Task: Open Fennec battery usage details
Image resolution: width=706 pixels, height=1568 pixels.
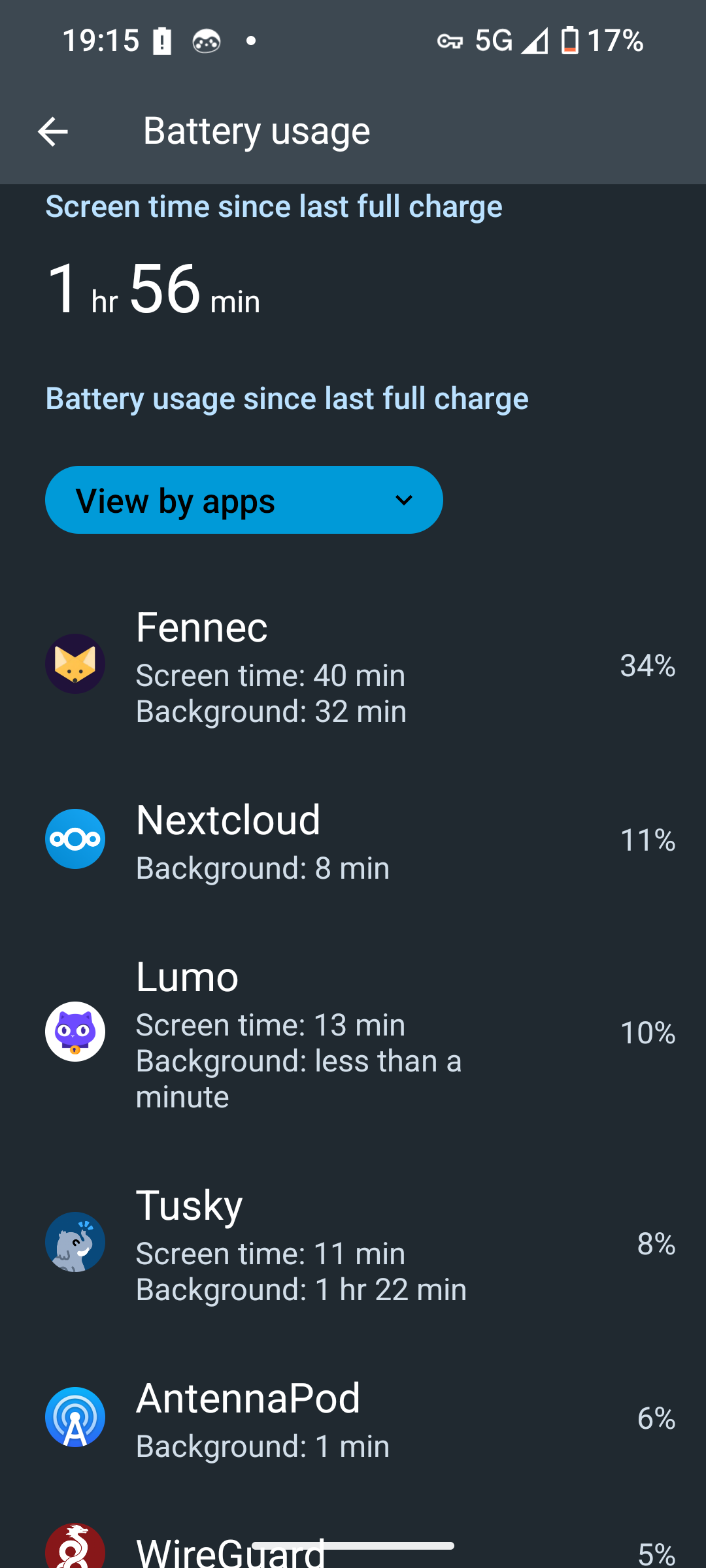Action: tap(353, 665)
